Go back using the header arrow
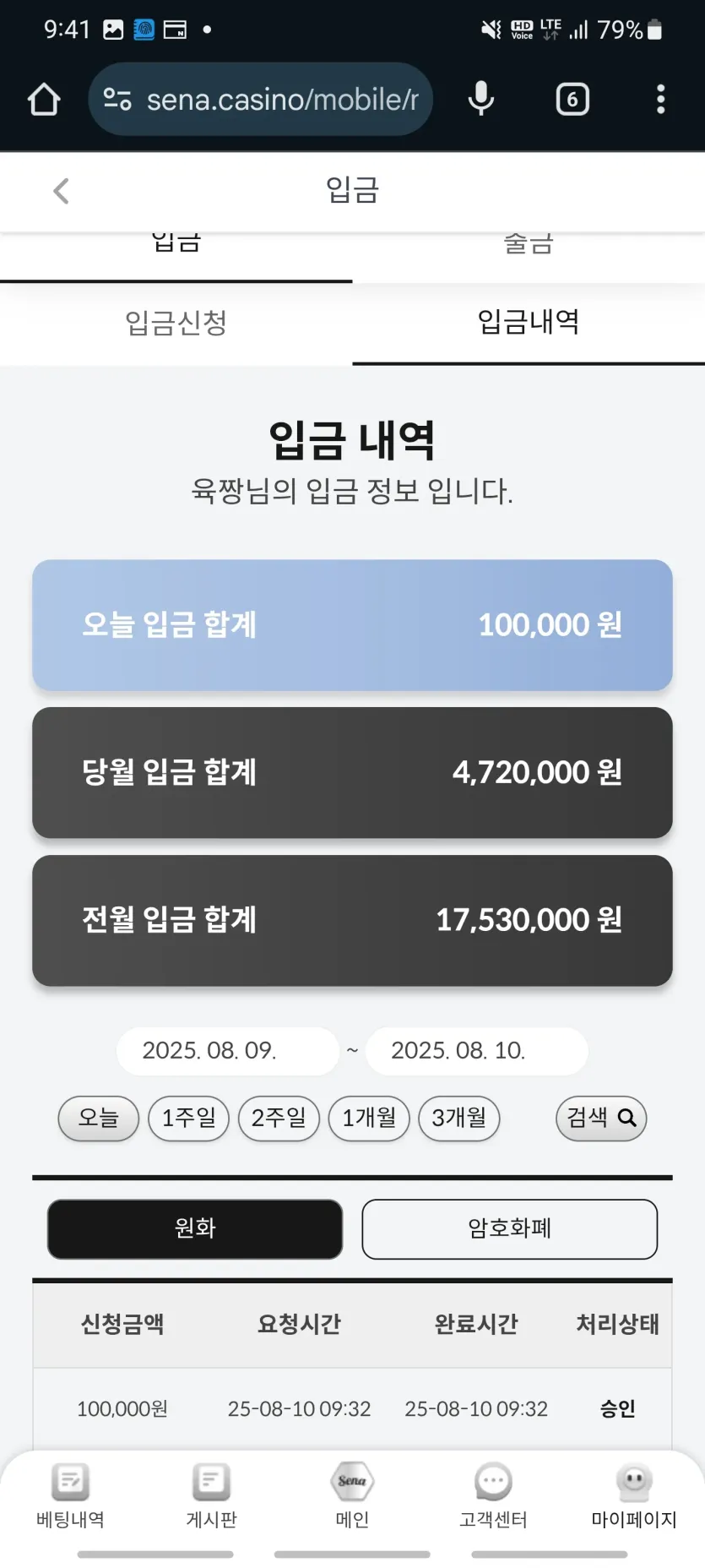 61,191
